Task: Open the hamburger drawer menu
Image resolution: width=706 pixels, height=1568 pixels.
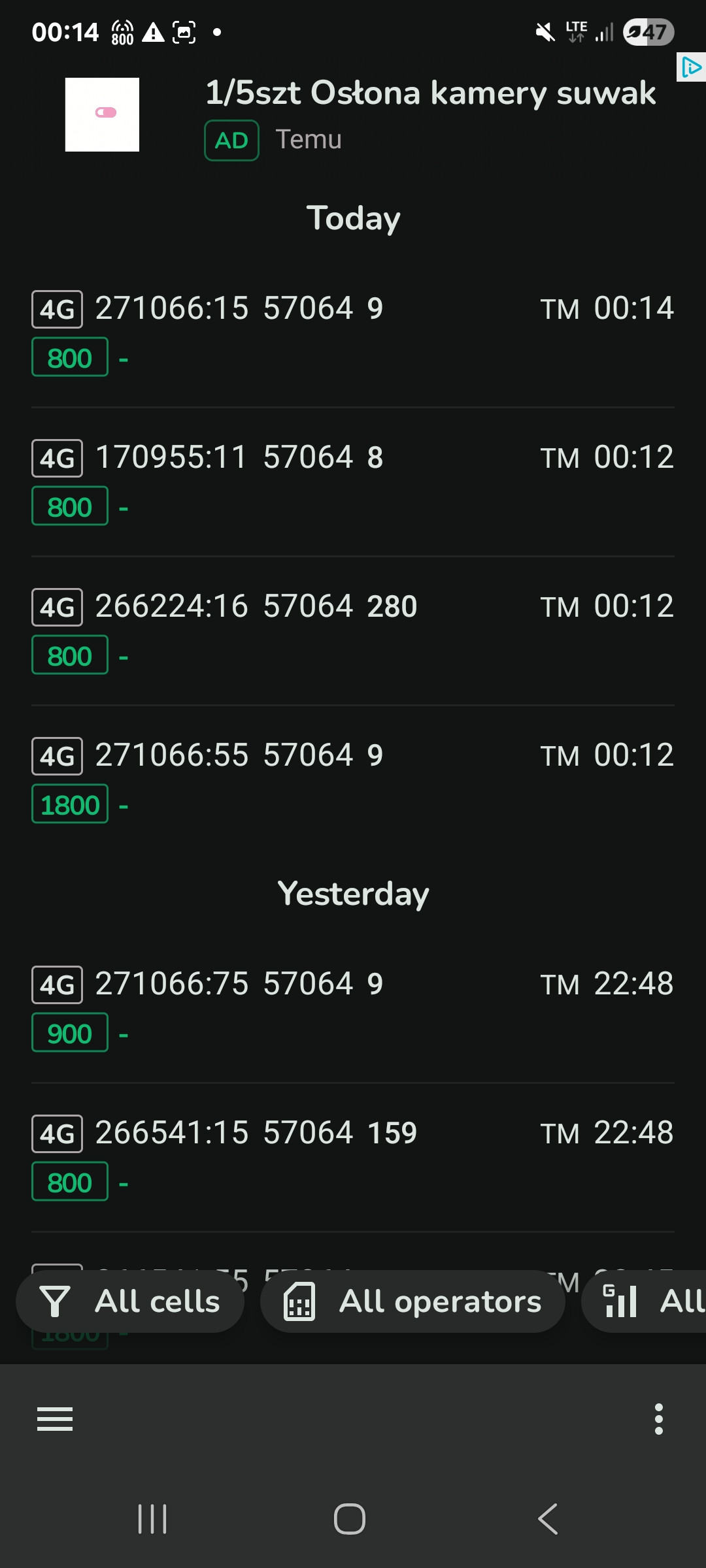Action: pos(55,1418)
